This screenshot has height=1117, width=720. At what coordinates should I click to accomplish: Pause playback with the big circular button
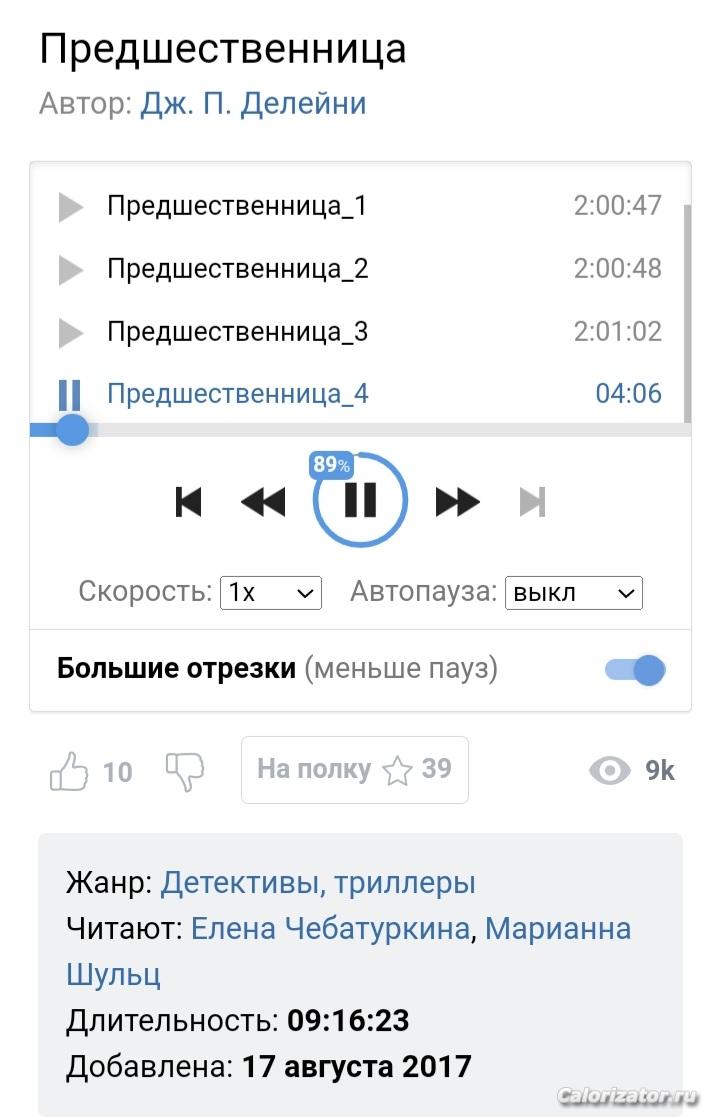(360, 500)
